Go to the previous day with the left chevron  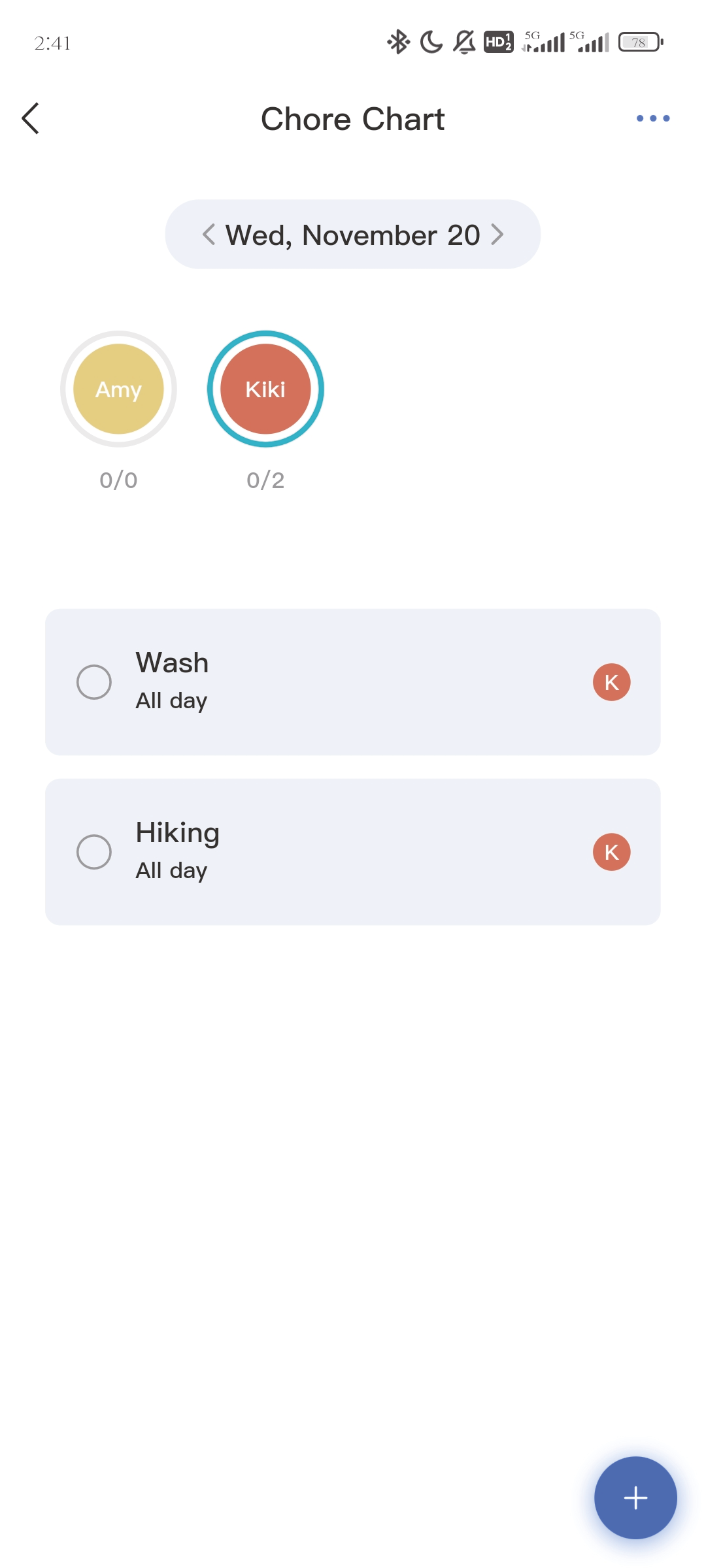pos(210,233)
